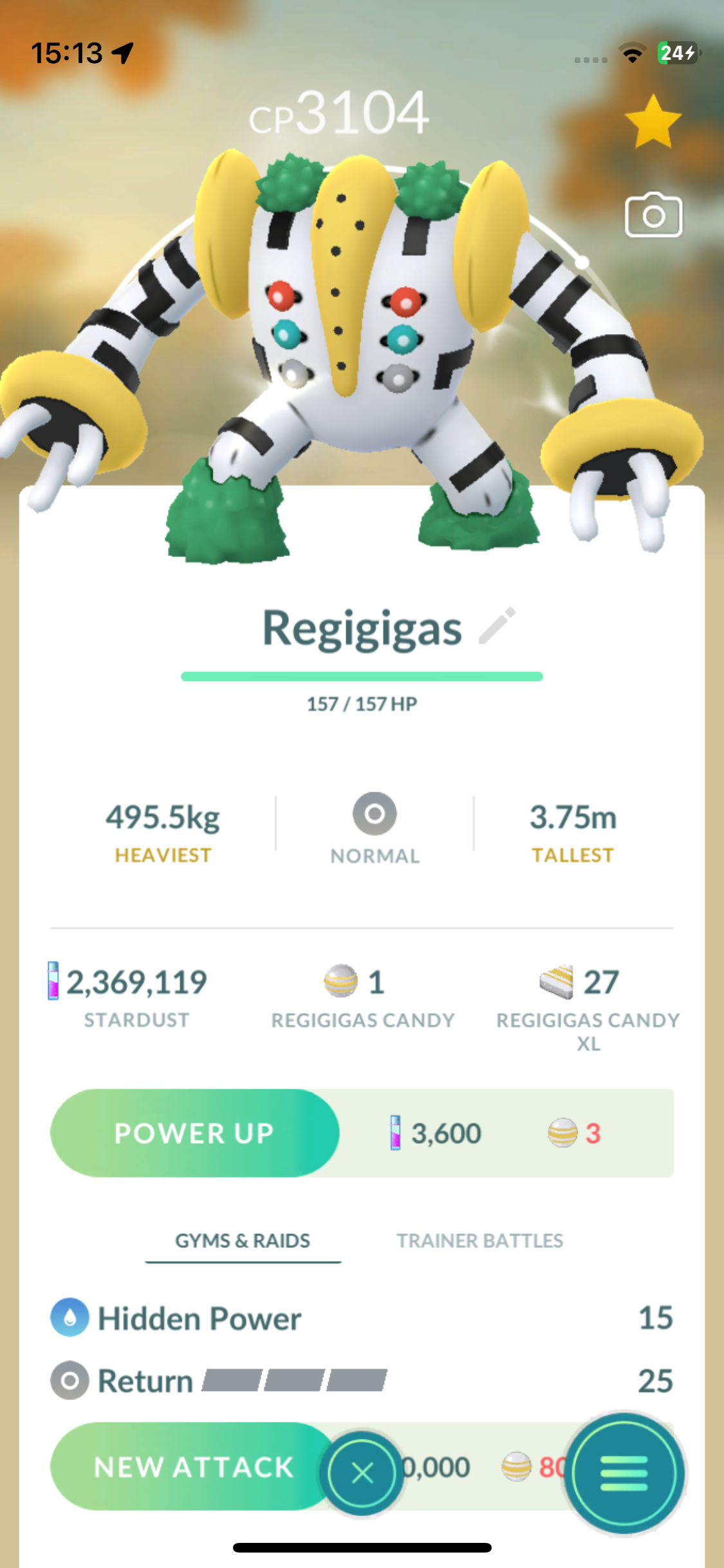Toggle the favorite star for Regigigas
This screenshot has width=724, height=1568.
653,122
